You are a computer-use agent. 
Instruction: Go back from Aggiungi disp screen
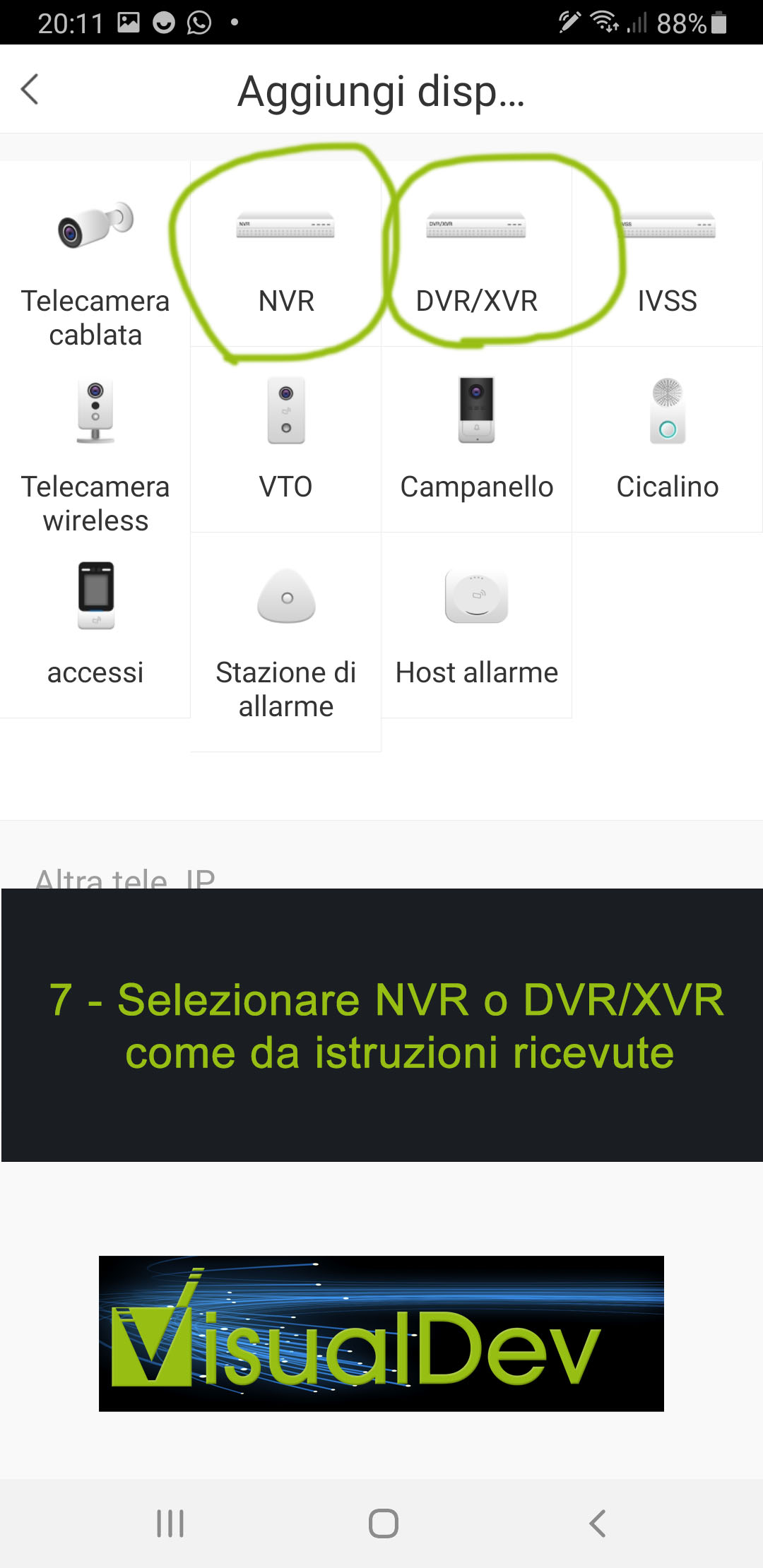point(30,90)
